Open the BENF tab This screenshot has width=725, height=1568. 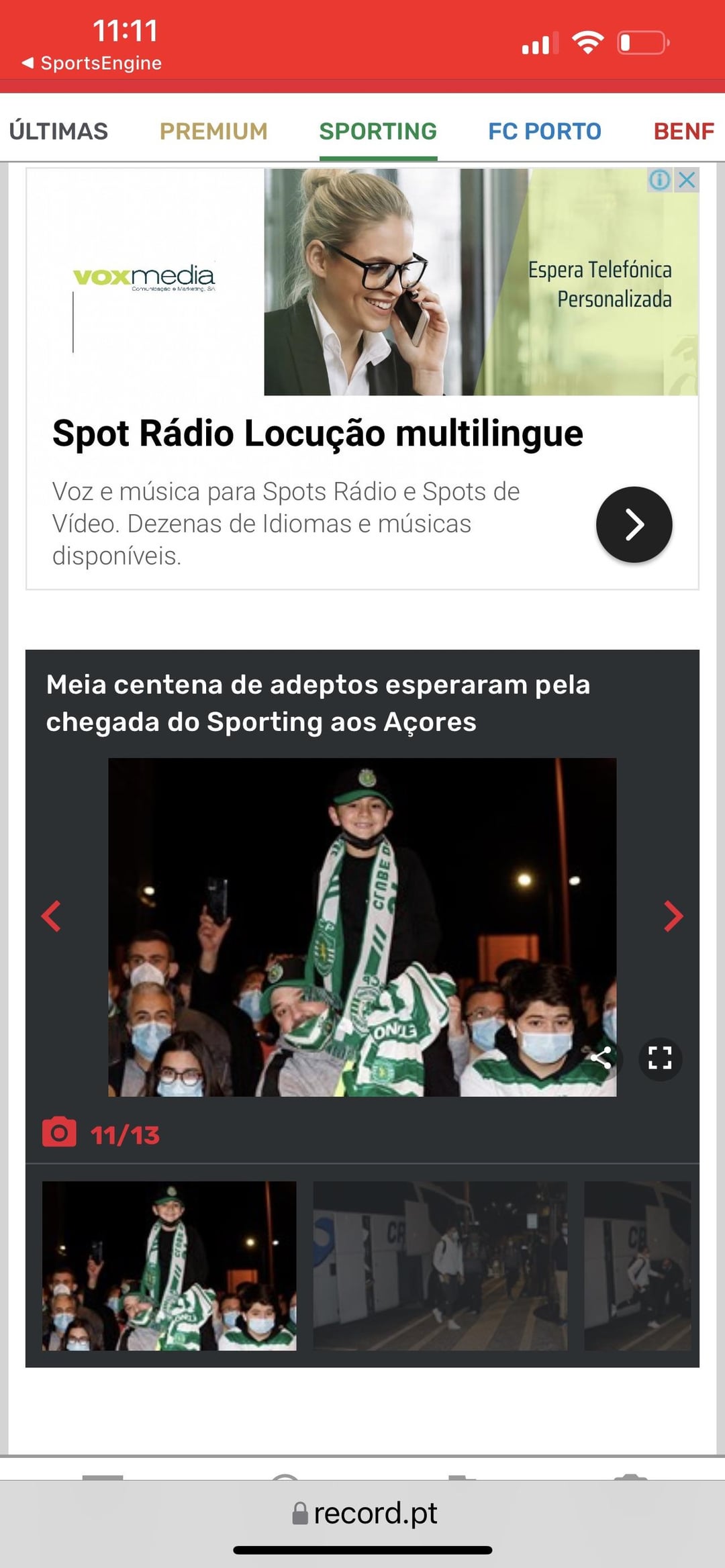tap(683, 131)
